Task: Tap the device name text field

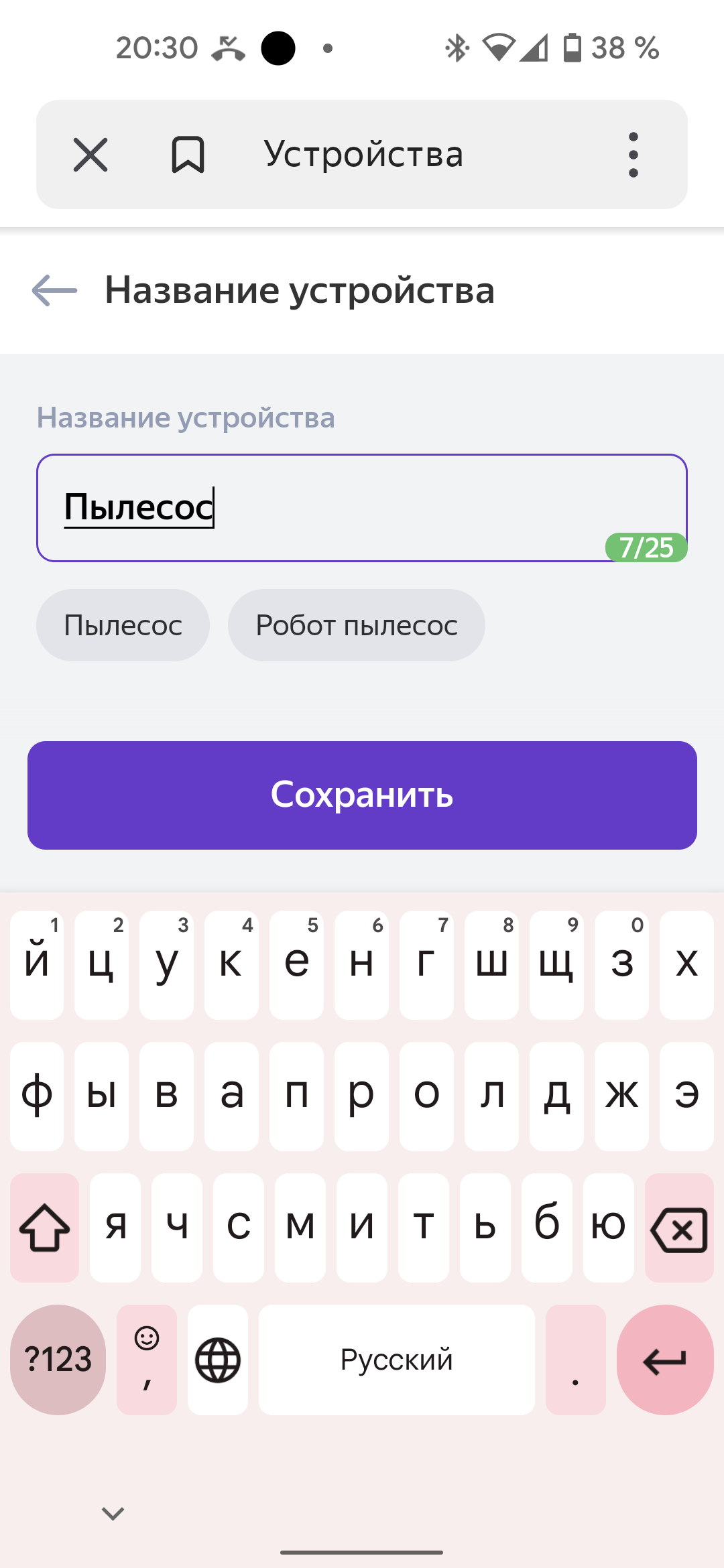Action: point(362,507)
